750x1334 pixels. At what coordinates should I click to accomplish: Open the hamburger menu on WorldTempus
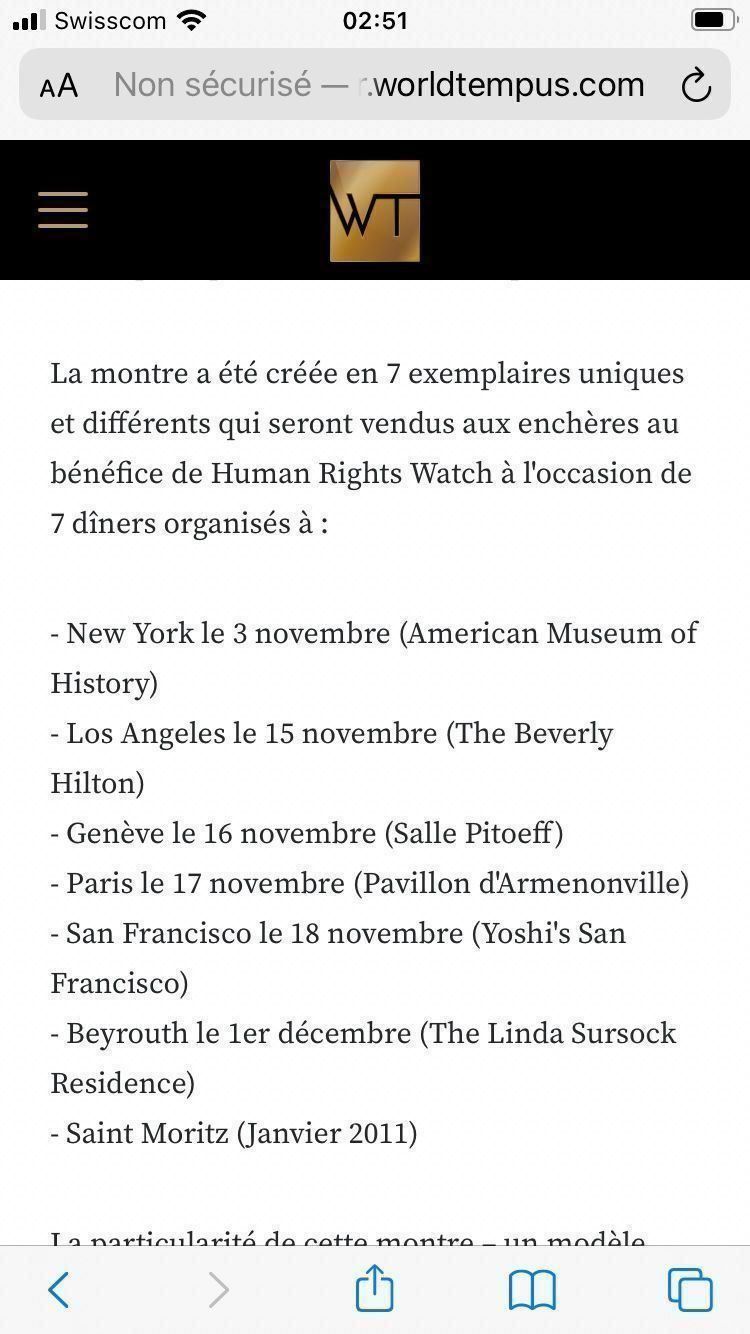click(x=63, y=210)
